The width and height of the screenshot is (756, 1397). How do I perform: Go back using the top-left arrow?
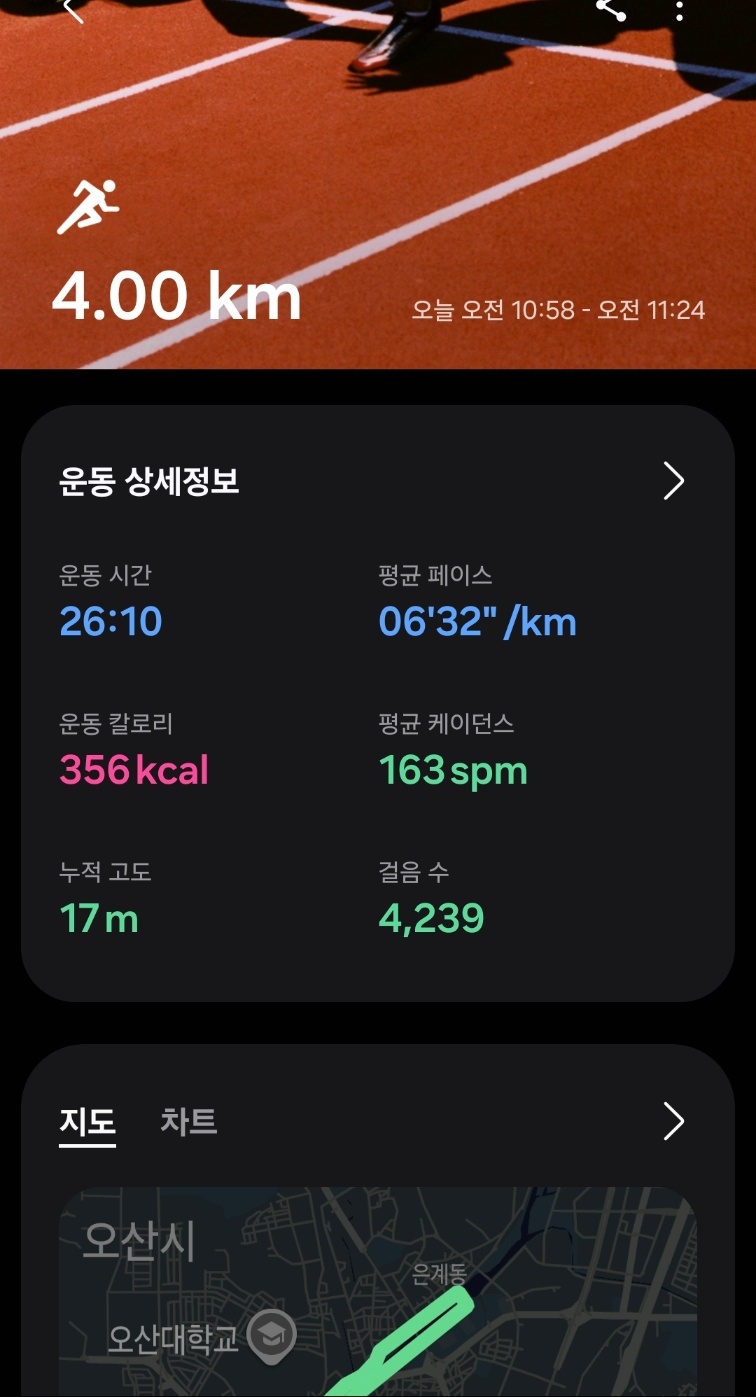(73, 9)
